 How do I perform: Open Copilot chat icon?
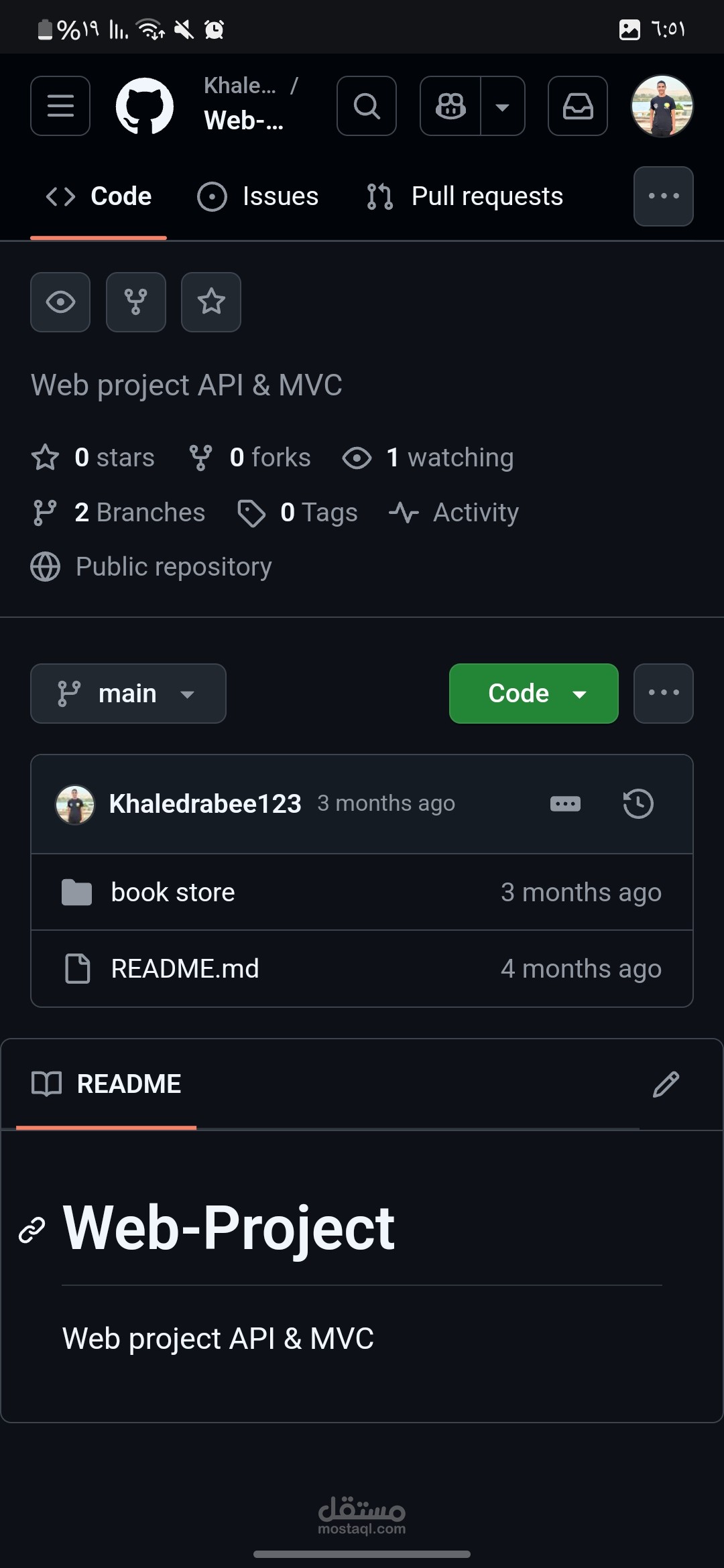(450, 106)
